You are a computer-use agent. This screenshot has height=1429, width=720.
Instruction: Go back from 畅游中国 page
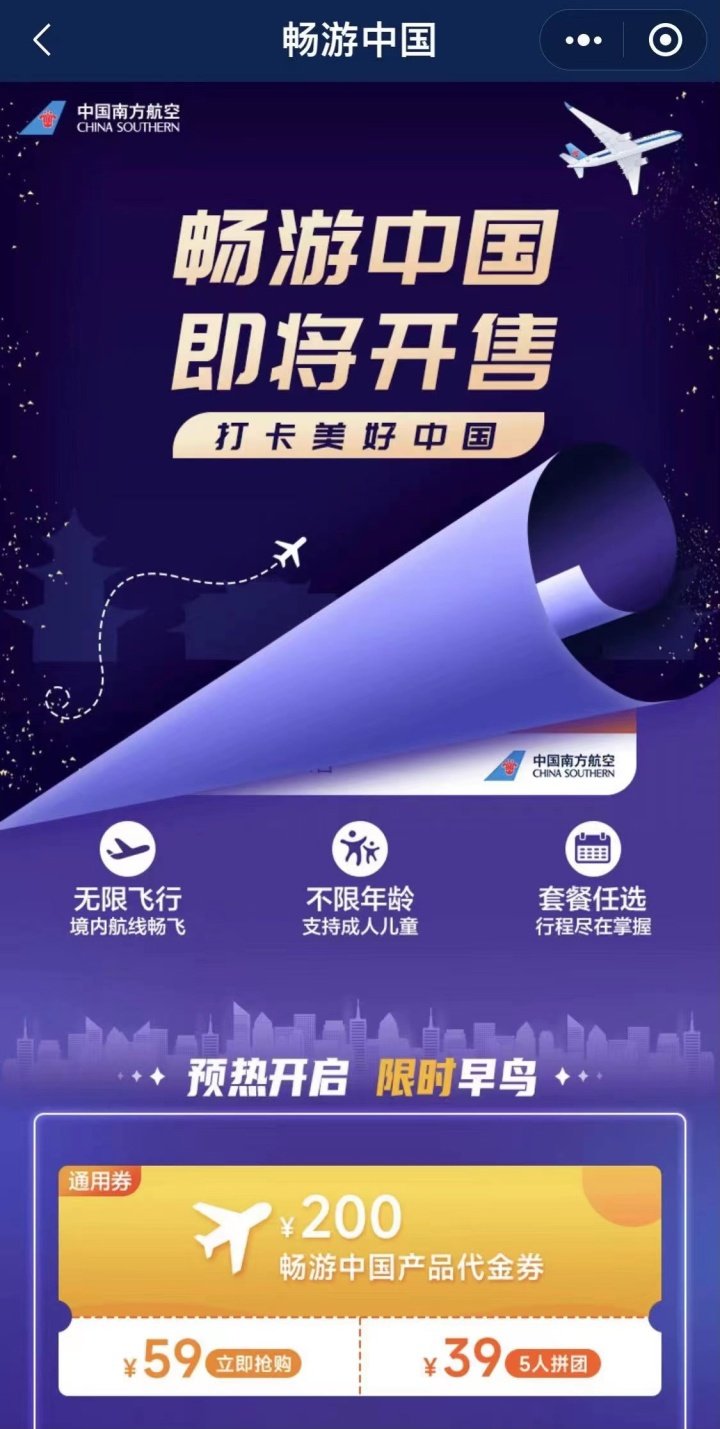tap(42, 41)
